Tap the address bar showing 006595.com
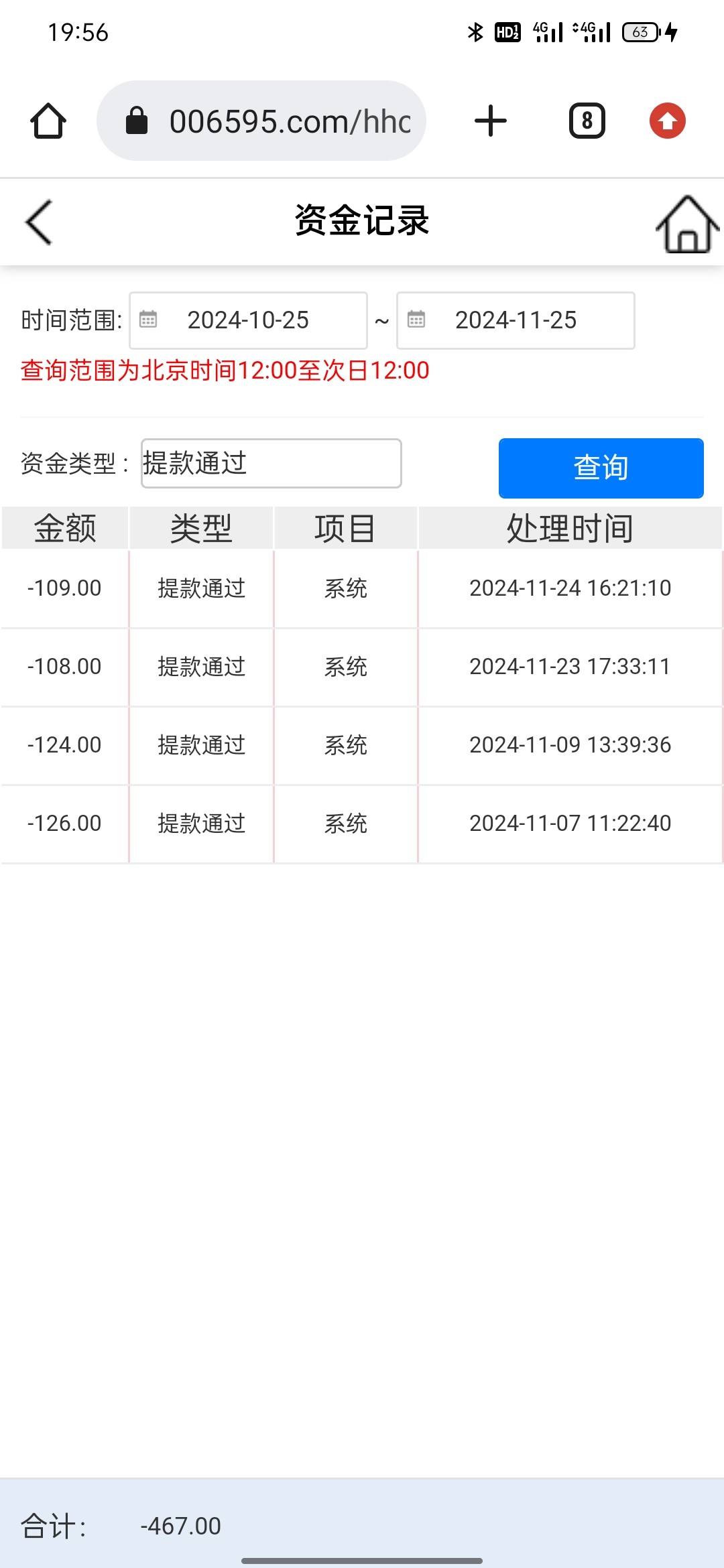 [261, 121]
